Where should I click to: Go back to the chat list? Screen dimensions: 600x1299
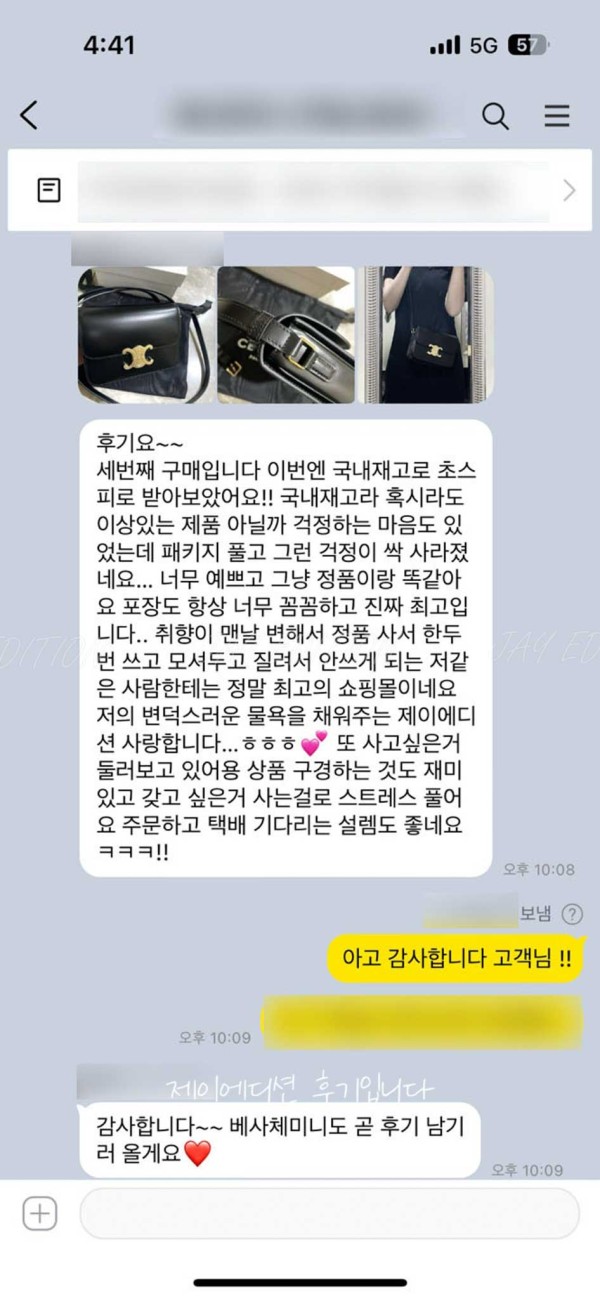point(29,116)
